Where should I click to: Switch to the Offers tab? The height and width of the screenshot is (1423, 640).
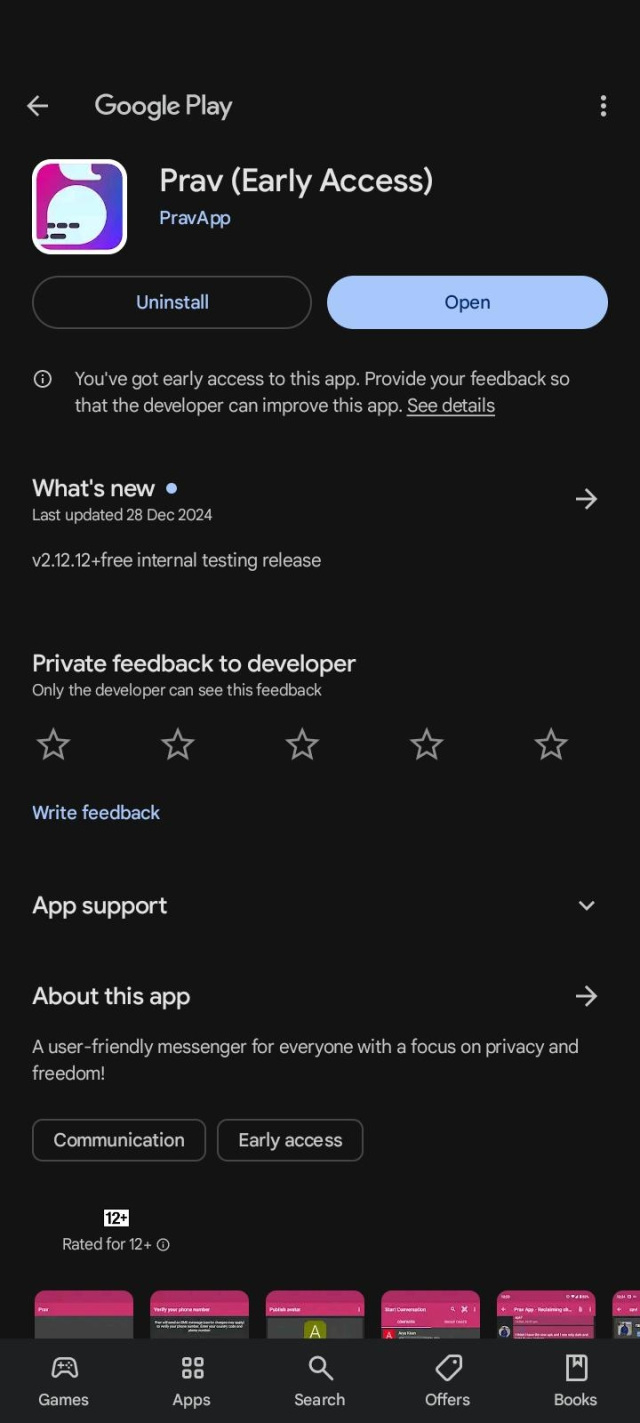tap(447, 1380)
